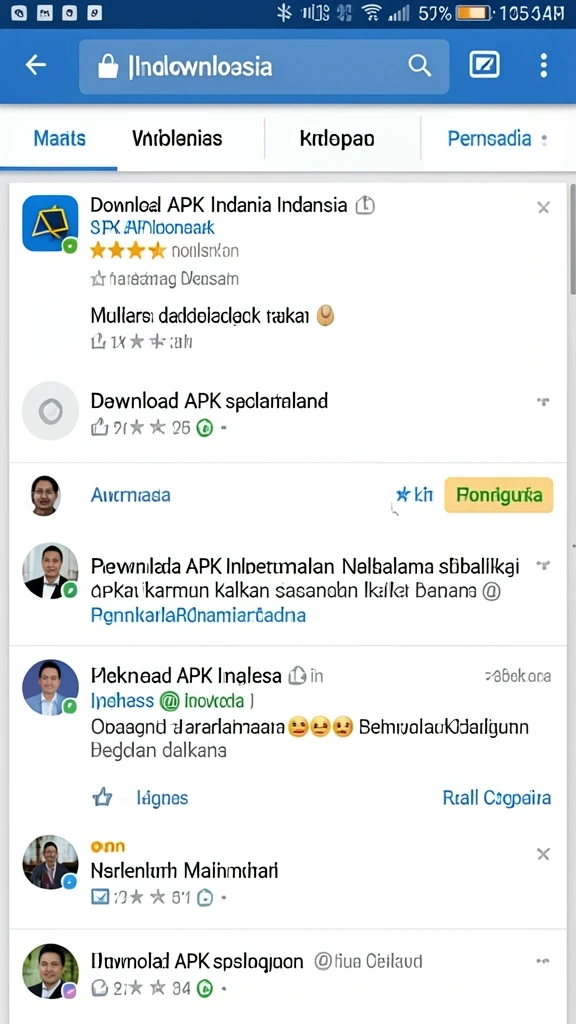576x1024 pixels.
Task: Open the Pernsadia tab
Action: (x=489, y=138)
